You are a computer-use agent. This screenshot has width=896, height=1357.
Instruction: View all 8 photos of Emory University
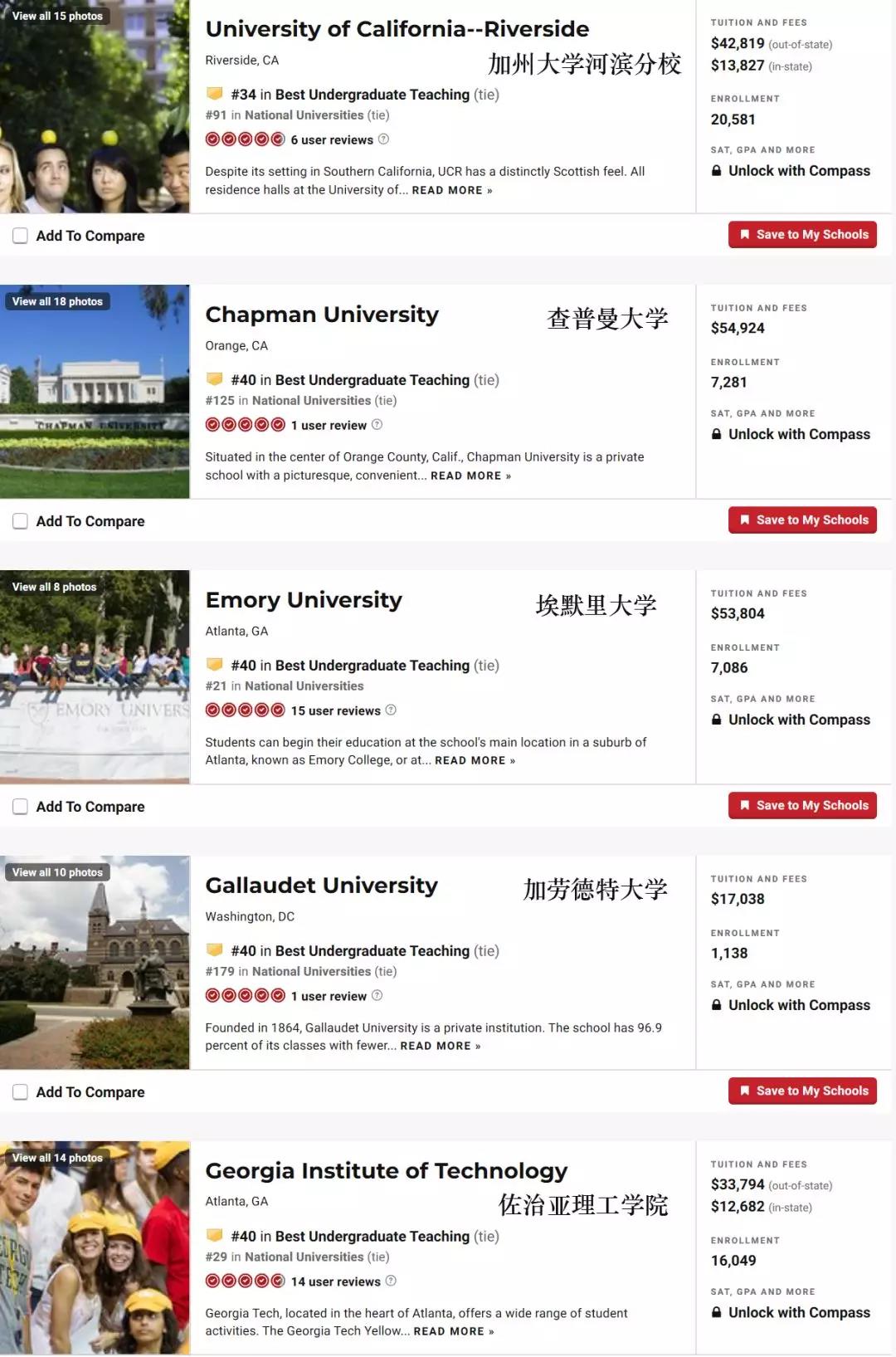tap(54, 587)
